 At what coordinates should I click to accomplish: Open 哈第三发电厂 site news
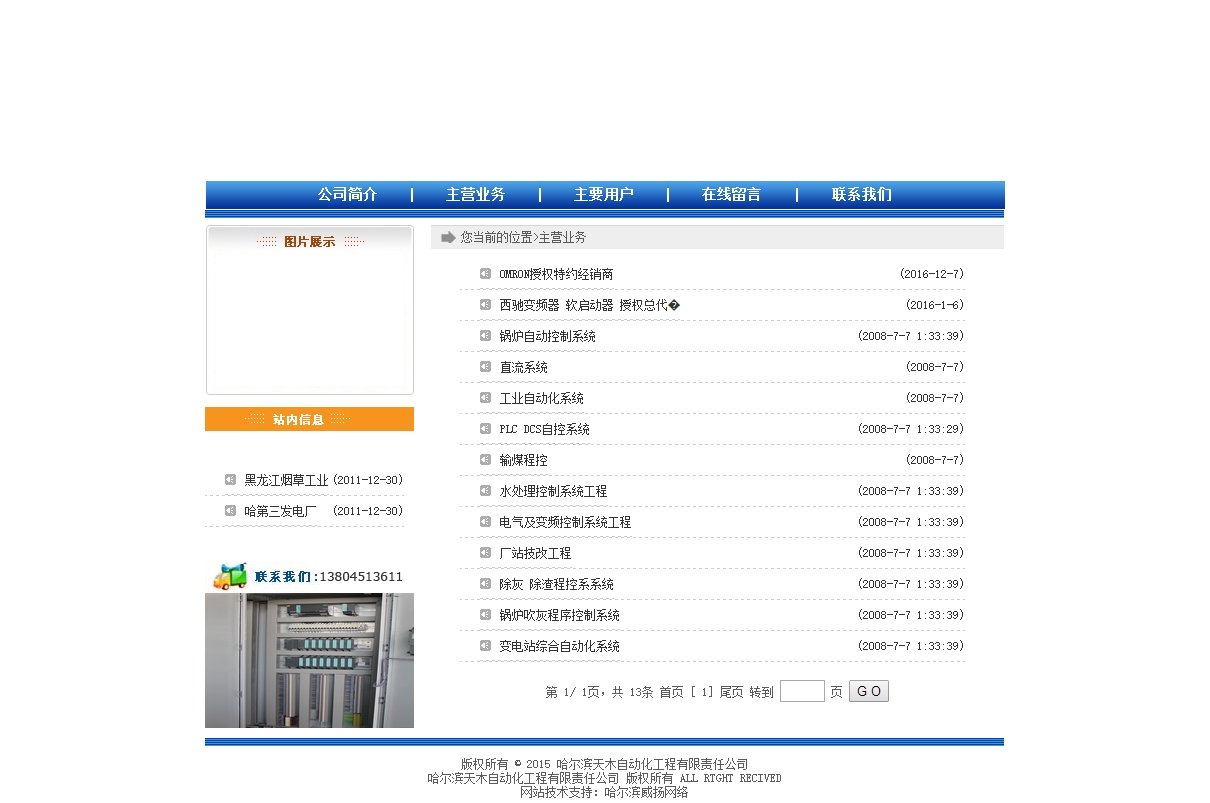pyautogui.click(x=280, y=511)
